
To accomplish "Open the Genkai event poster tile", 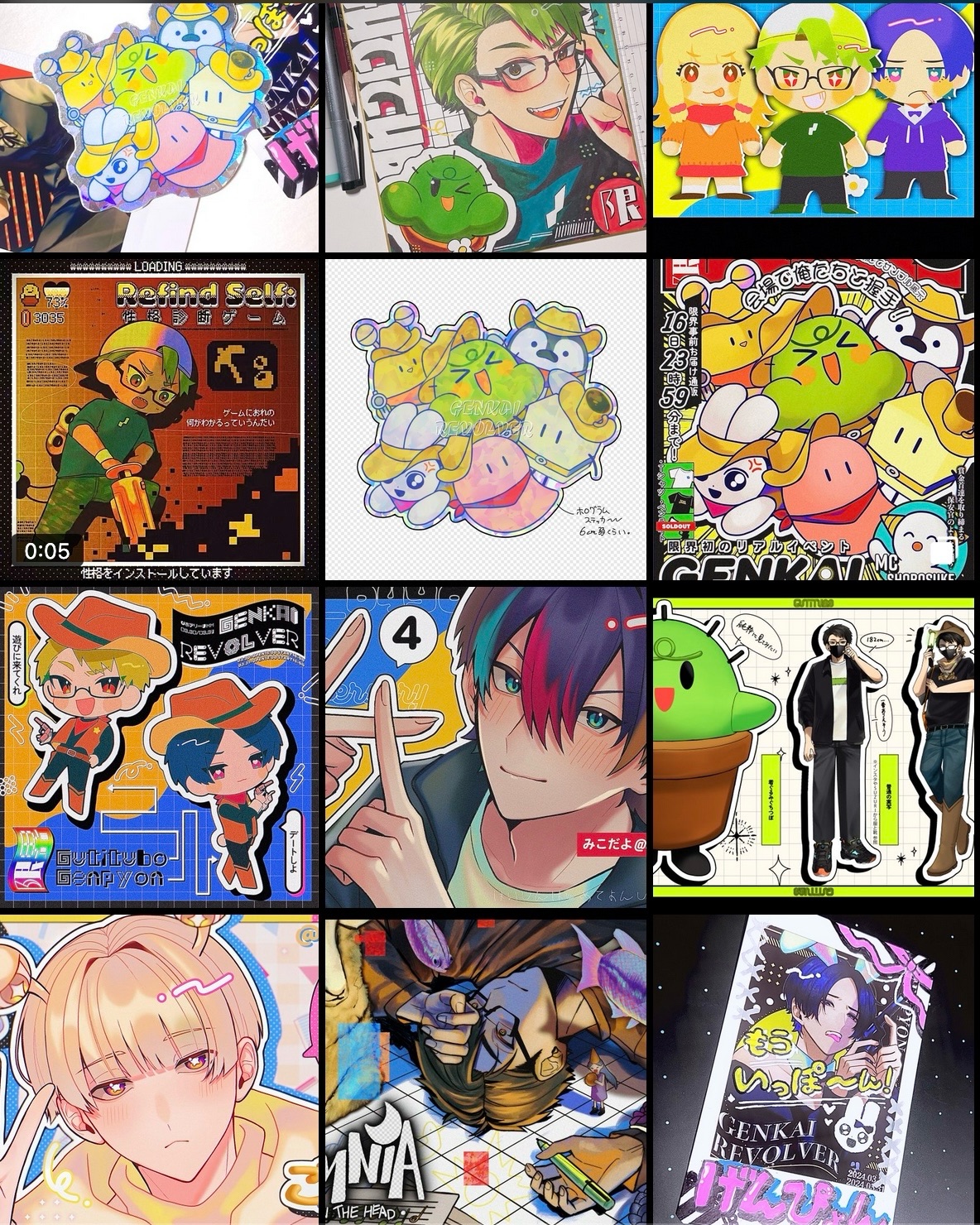I will click(x=816, y=420).
